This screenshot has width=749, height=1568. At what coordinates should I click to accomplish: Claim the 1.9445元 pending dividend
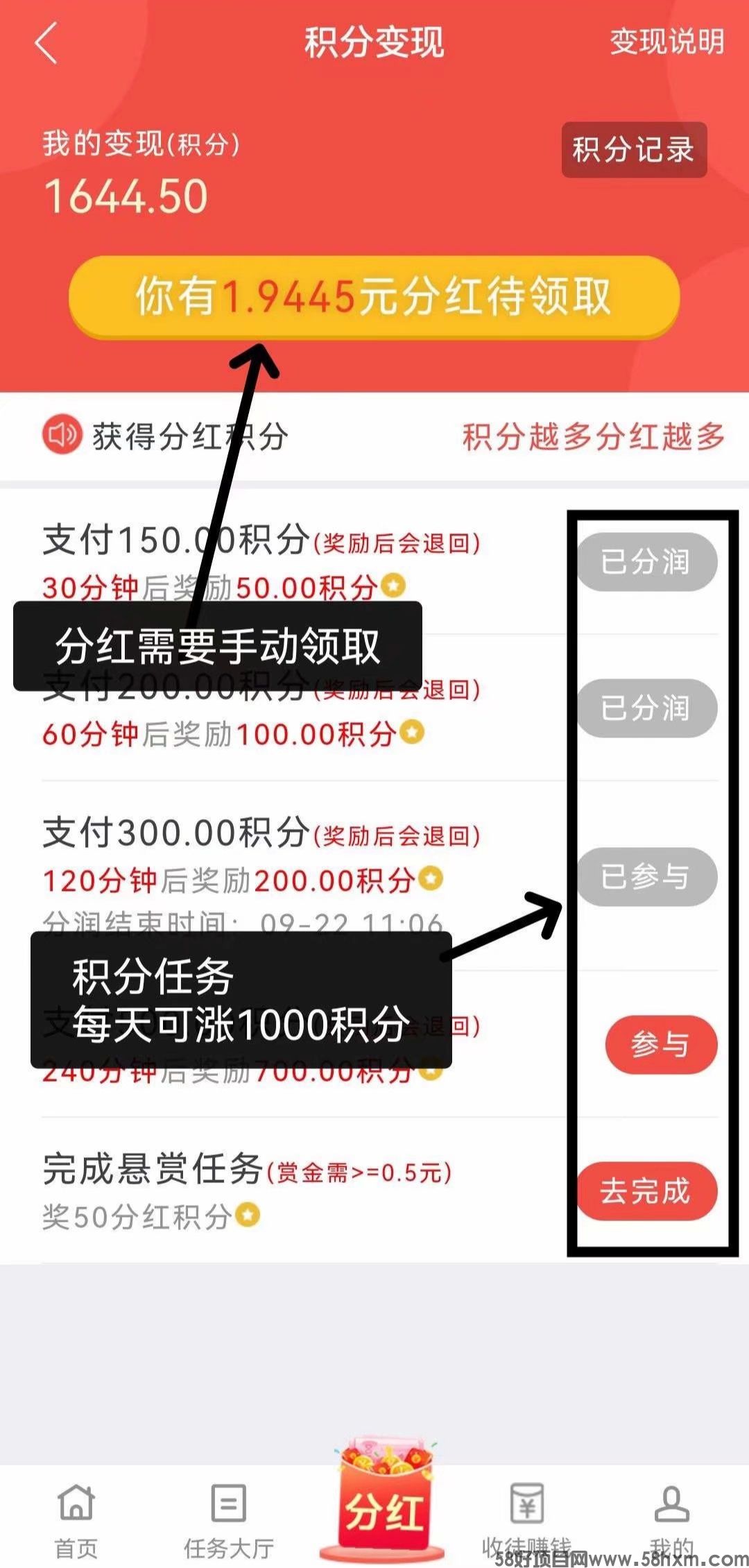coord(374,297)
